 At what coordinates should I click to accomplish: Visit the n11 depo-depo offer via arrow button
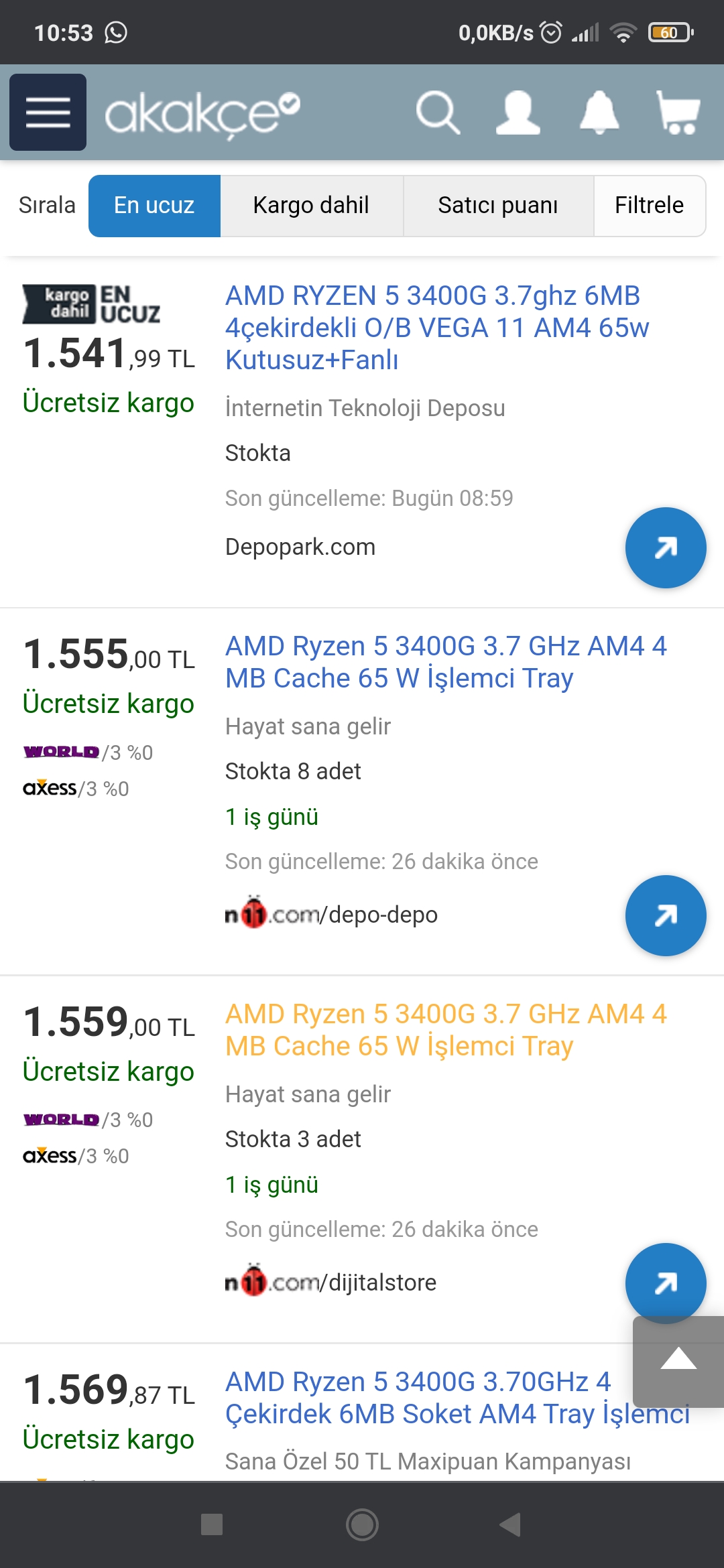[x=665, y=915]
